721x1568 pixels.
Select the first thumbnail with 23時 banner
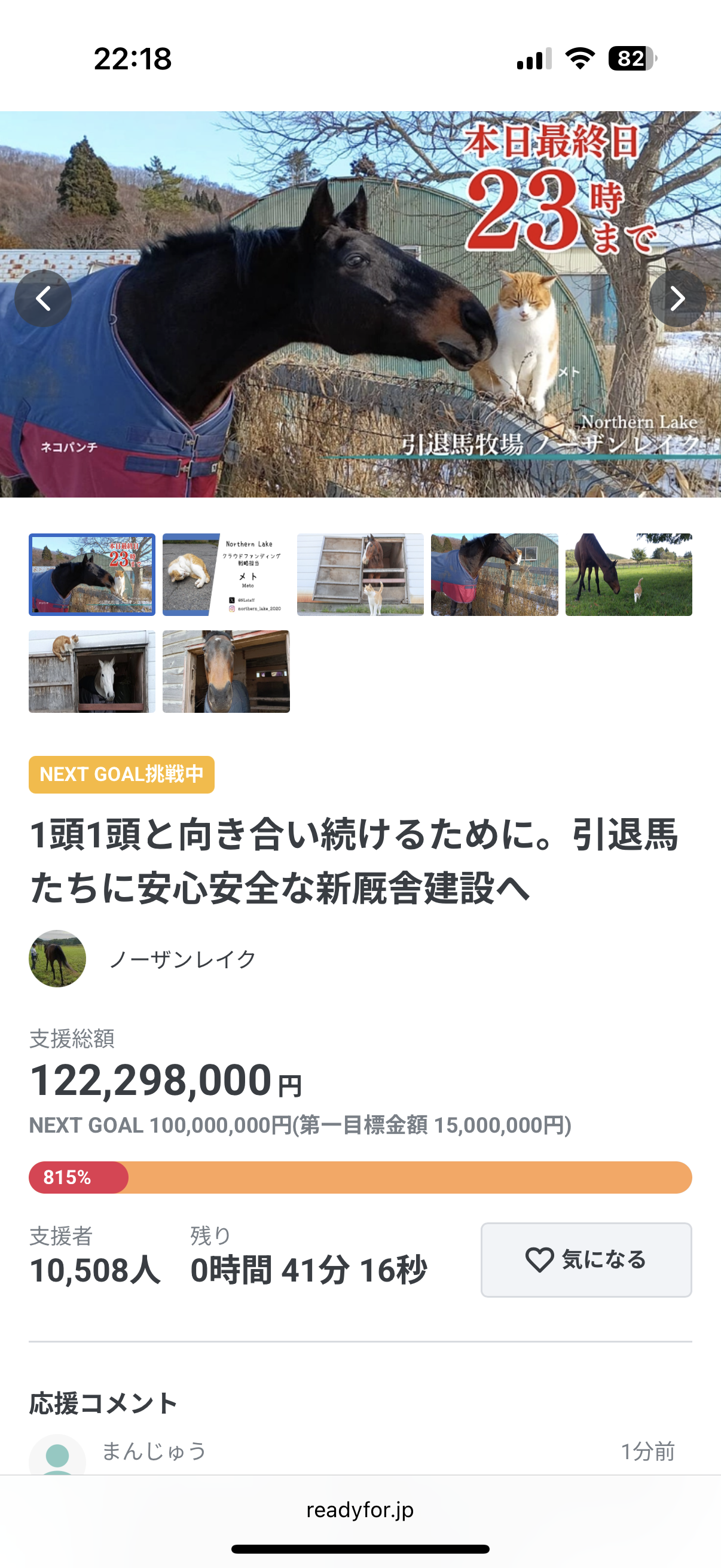(x=92, y=575)
